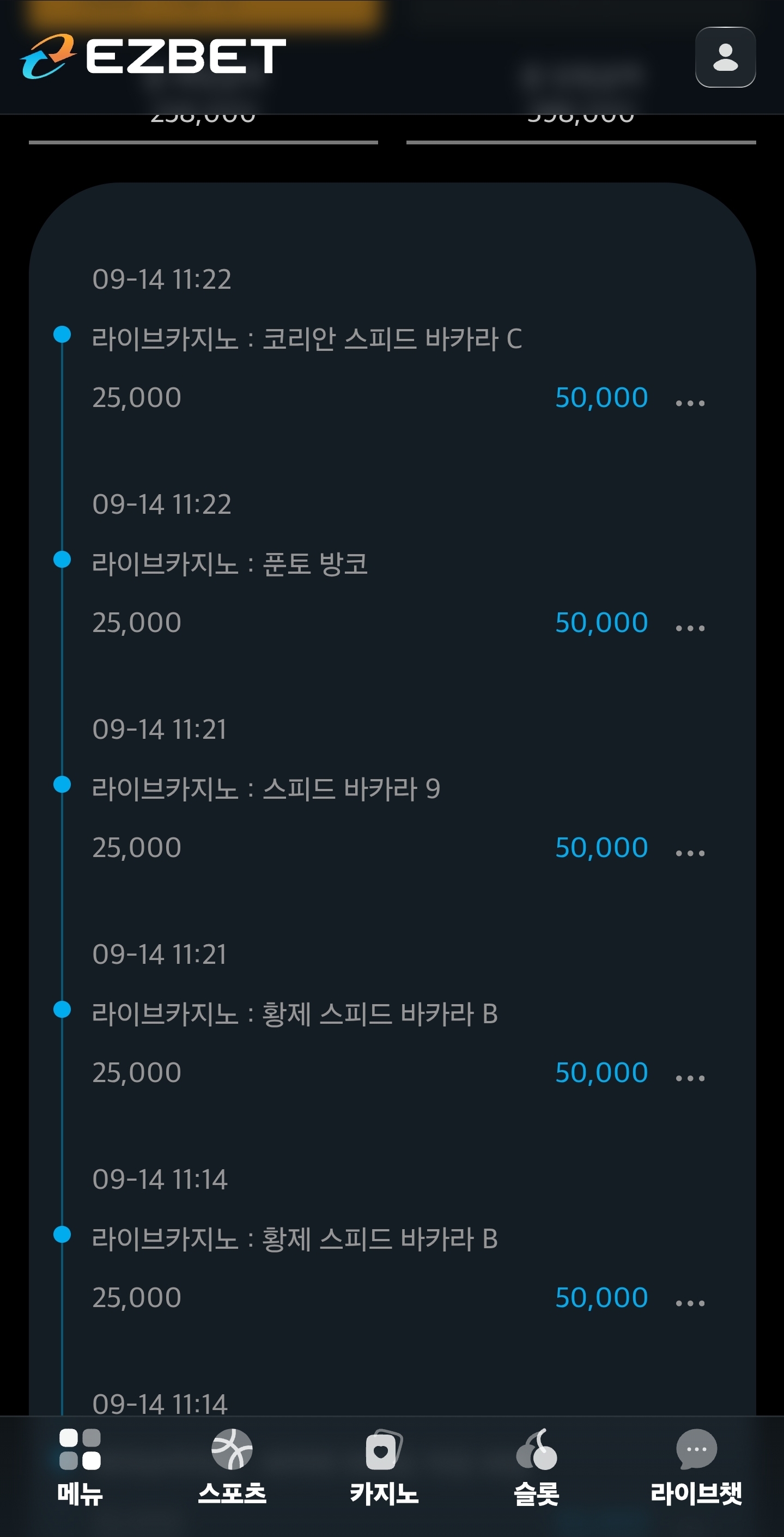The height and width of the screenshot is (1537, 784).
Task: Open the user profile icon
Action: coord(725,57)
